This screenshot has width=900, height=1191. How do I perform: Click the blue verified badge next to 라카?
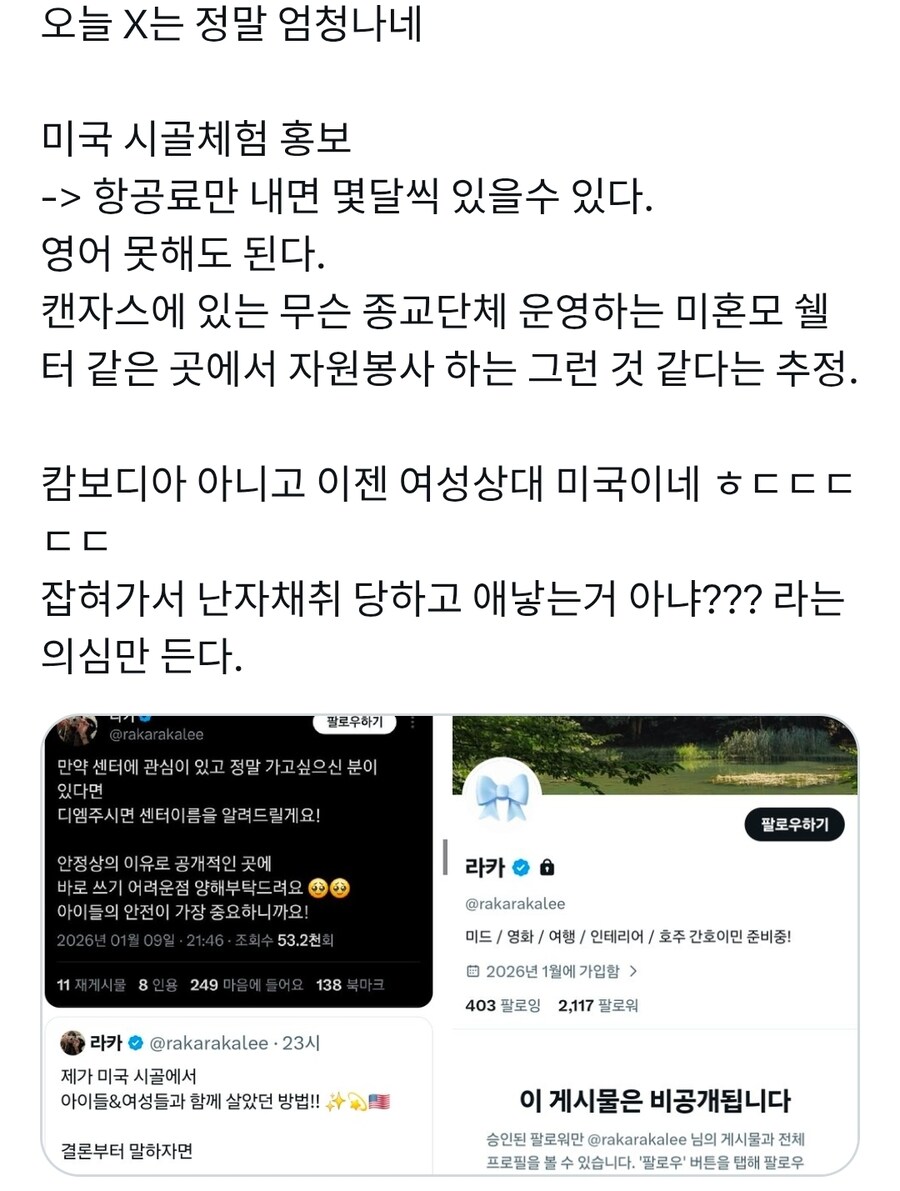pyautogui.click(x=519, y=866)
